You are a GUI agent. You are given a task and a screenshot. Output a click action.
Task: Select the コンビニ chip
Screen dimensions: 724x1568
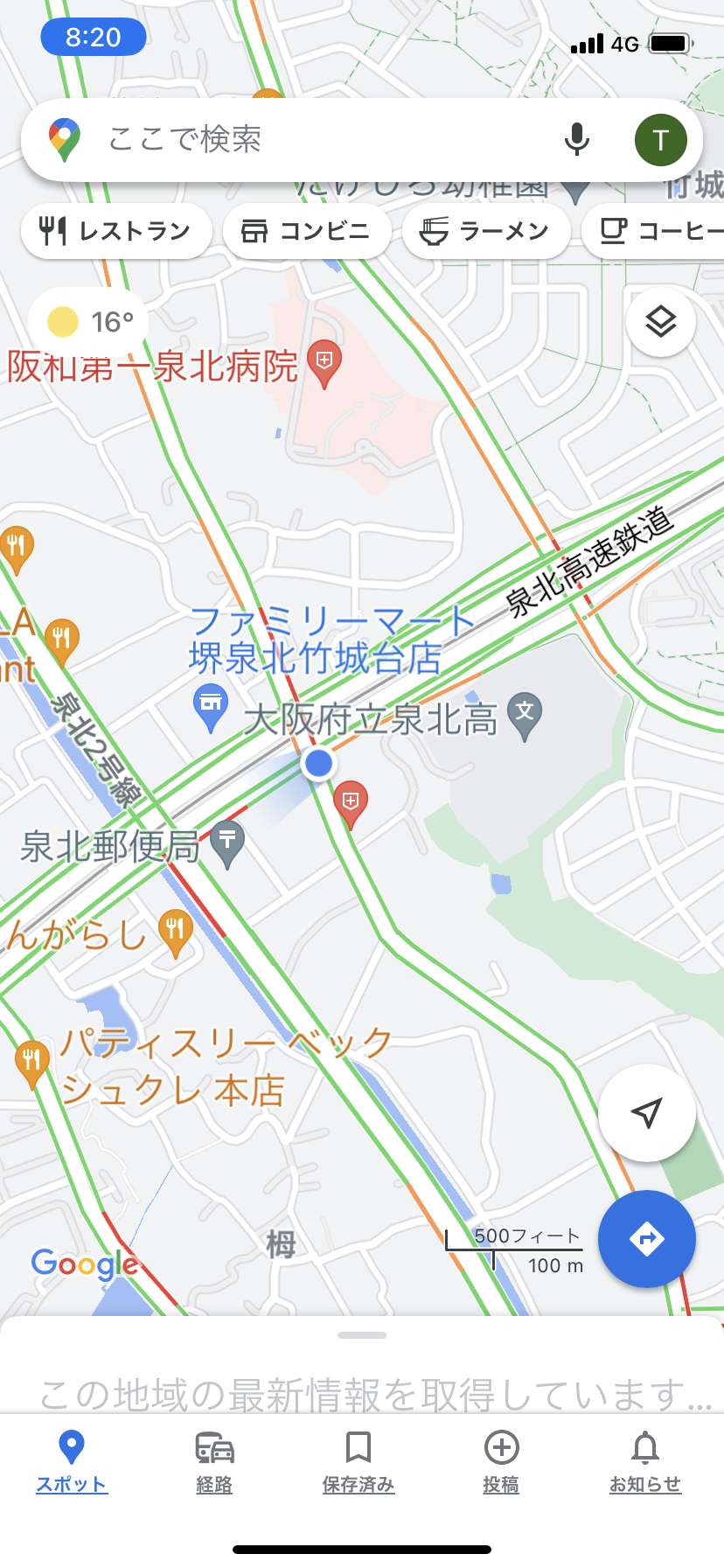(307, 231)
